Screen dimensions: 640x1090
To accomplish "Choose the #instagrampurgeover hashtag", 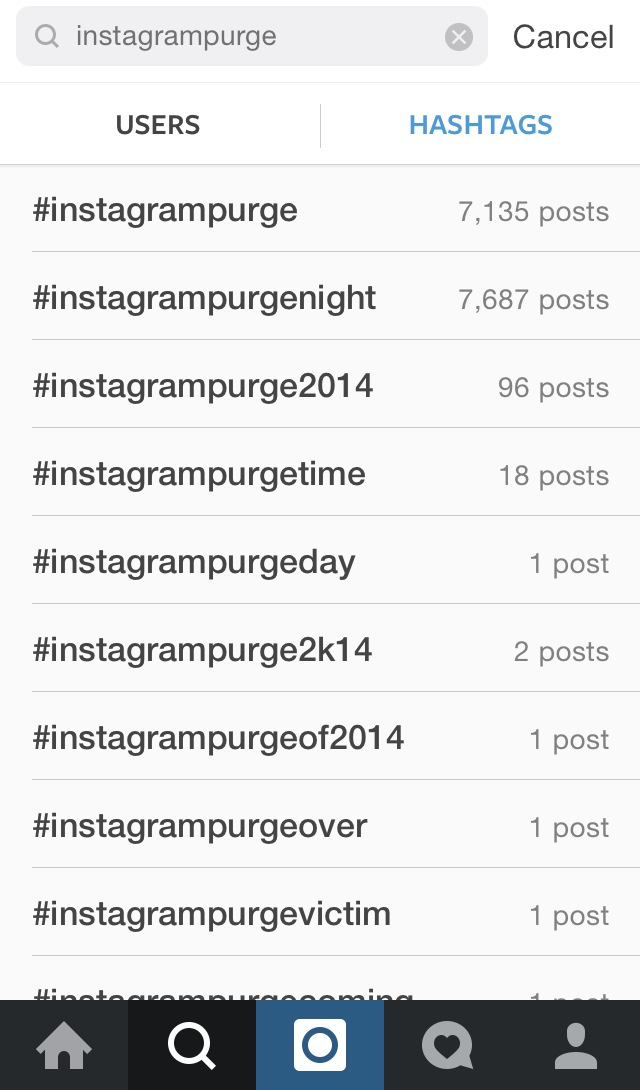I will [x=320, y=827].
